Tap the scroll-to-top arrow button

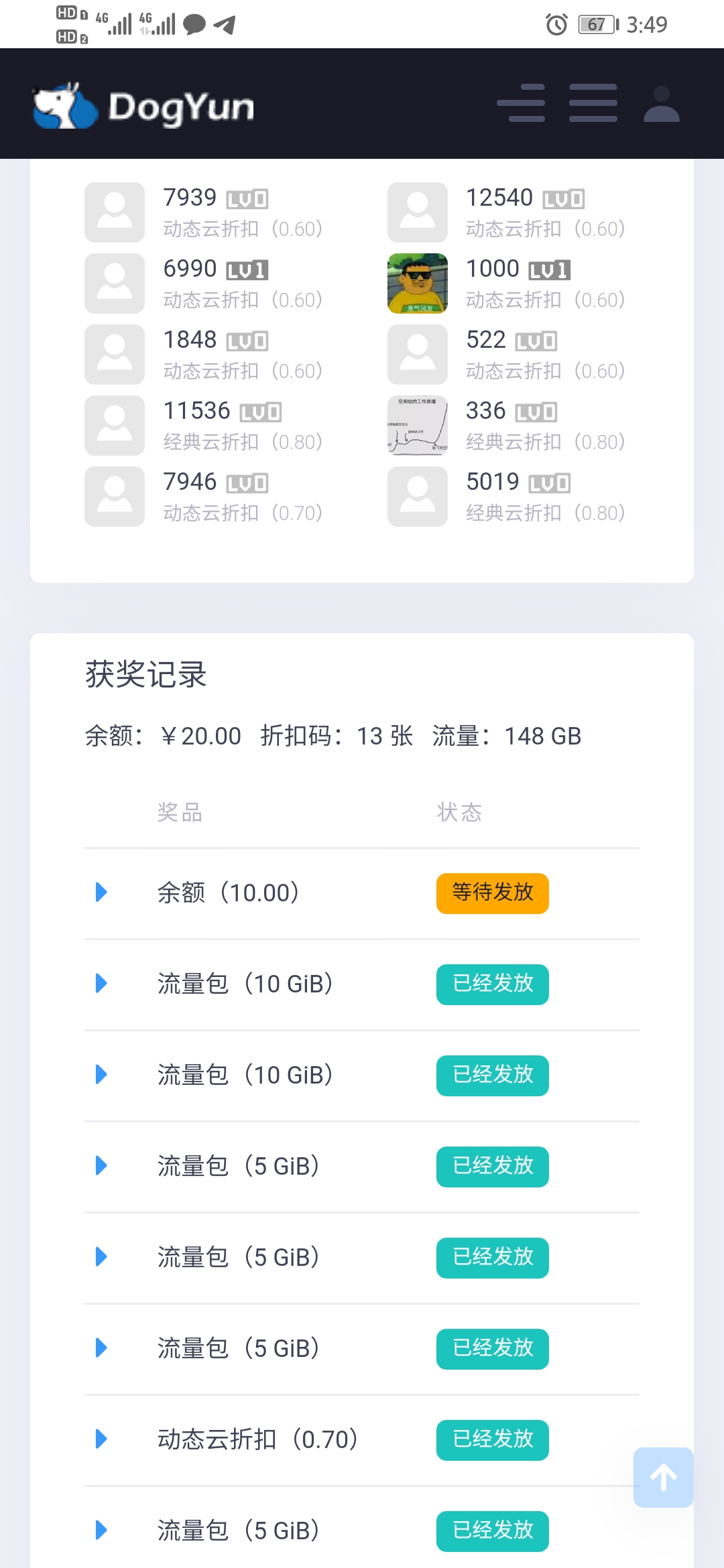pos(664,1478)
